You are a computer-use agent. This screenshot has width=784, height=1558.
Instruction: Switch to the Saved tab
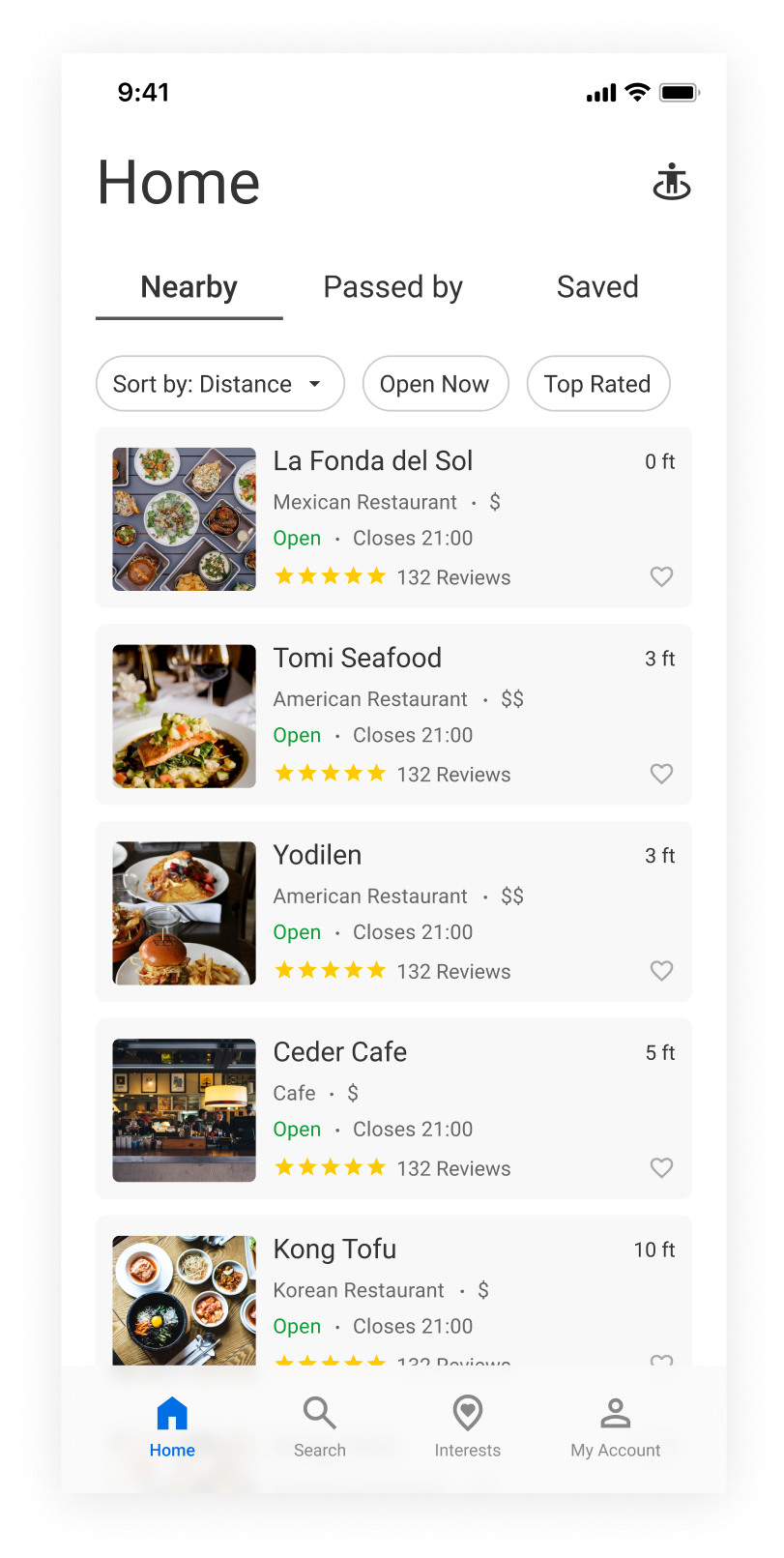597,287
